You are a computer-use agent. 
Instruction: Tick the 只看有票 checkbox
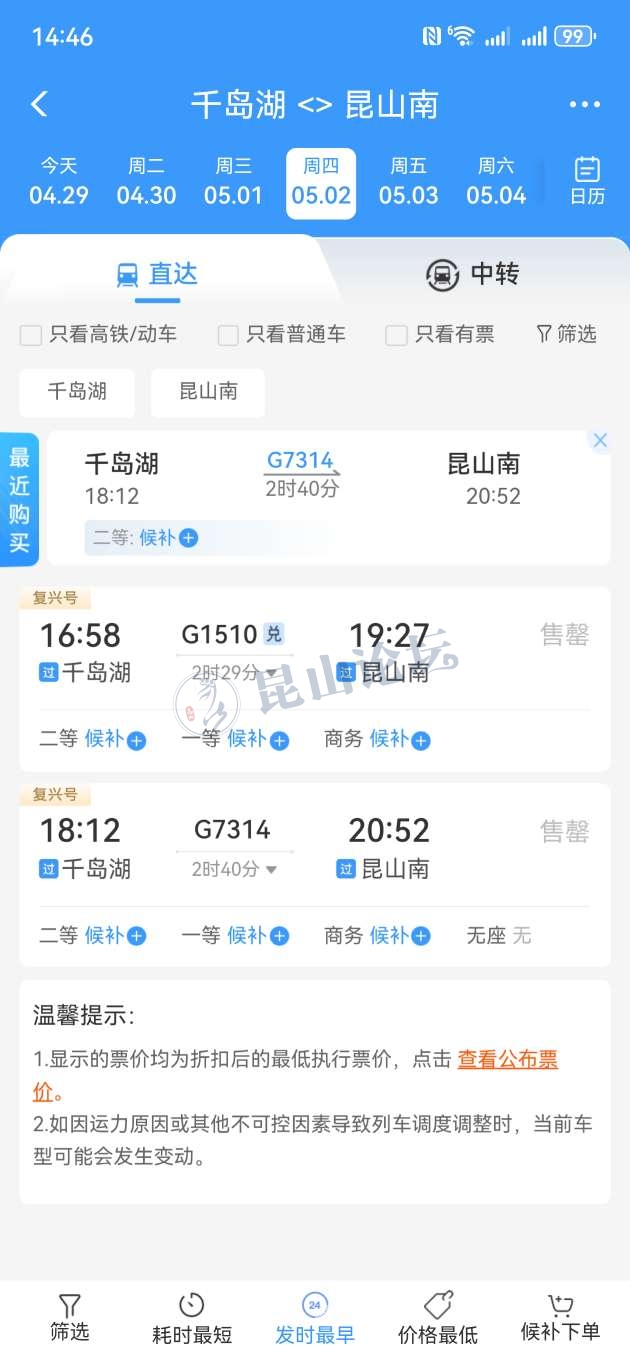397,335
